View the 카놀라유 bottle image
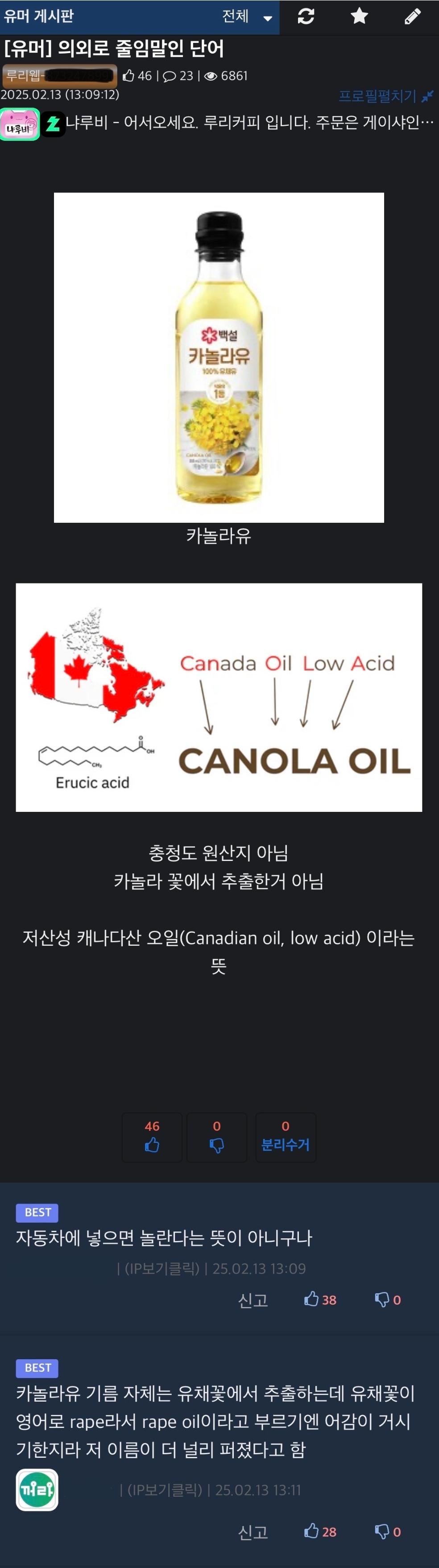Viewport: 439px width, 1568px height. pyautogui.click(x=219, y=357)
